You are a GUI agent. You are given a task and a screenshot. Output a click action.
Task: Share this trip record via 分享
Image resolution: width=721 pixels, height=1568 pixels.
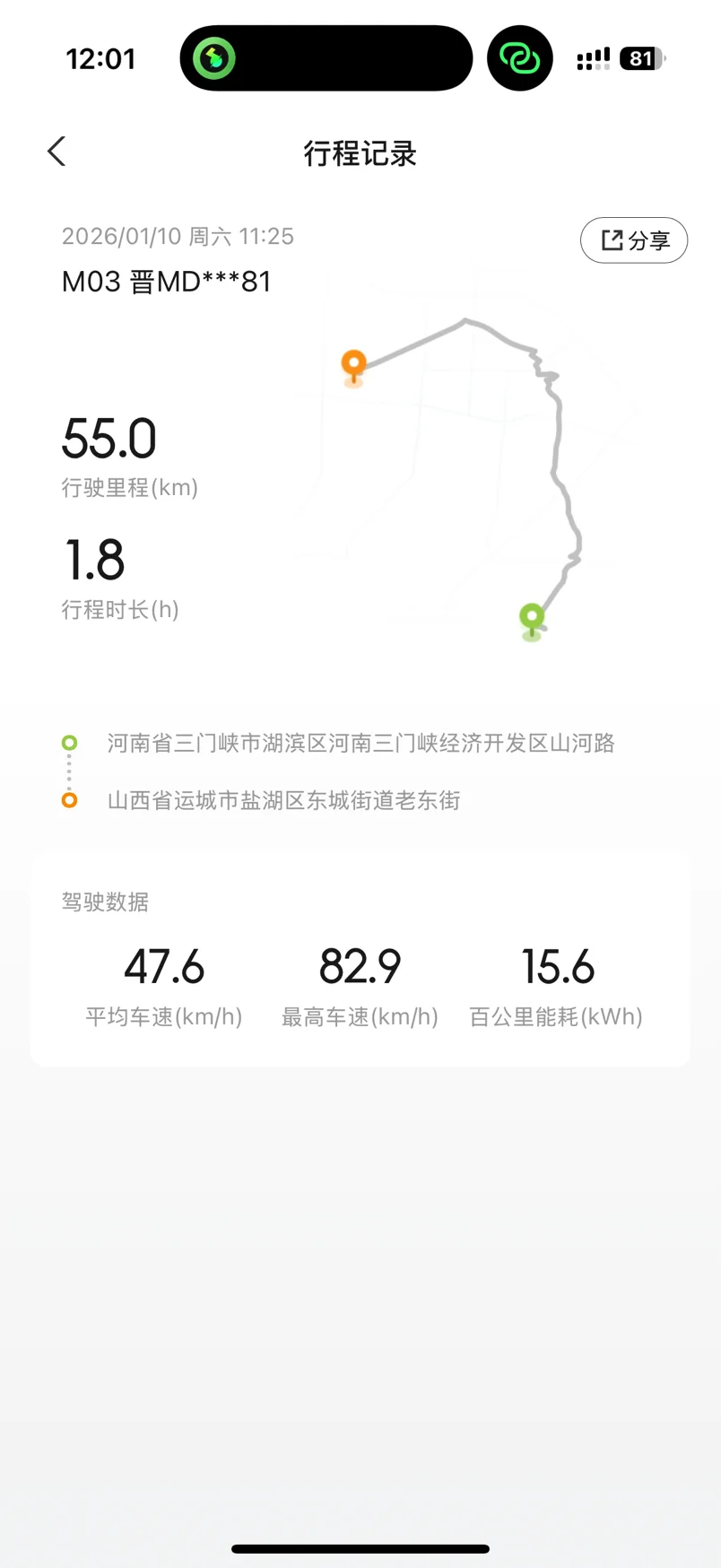click(x=634, y=240)
